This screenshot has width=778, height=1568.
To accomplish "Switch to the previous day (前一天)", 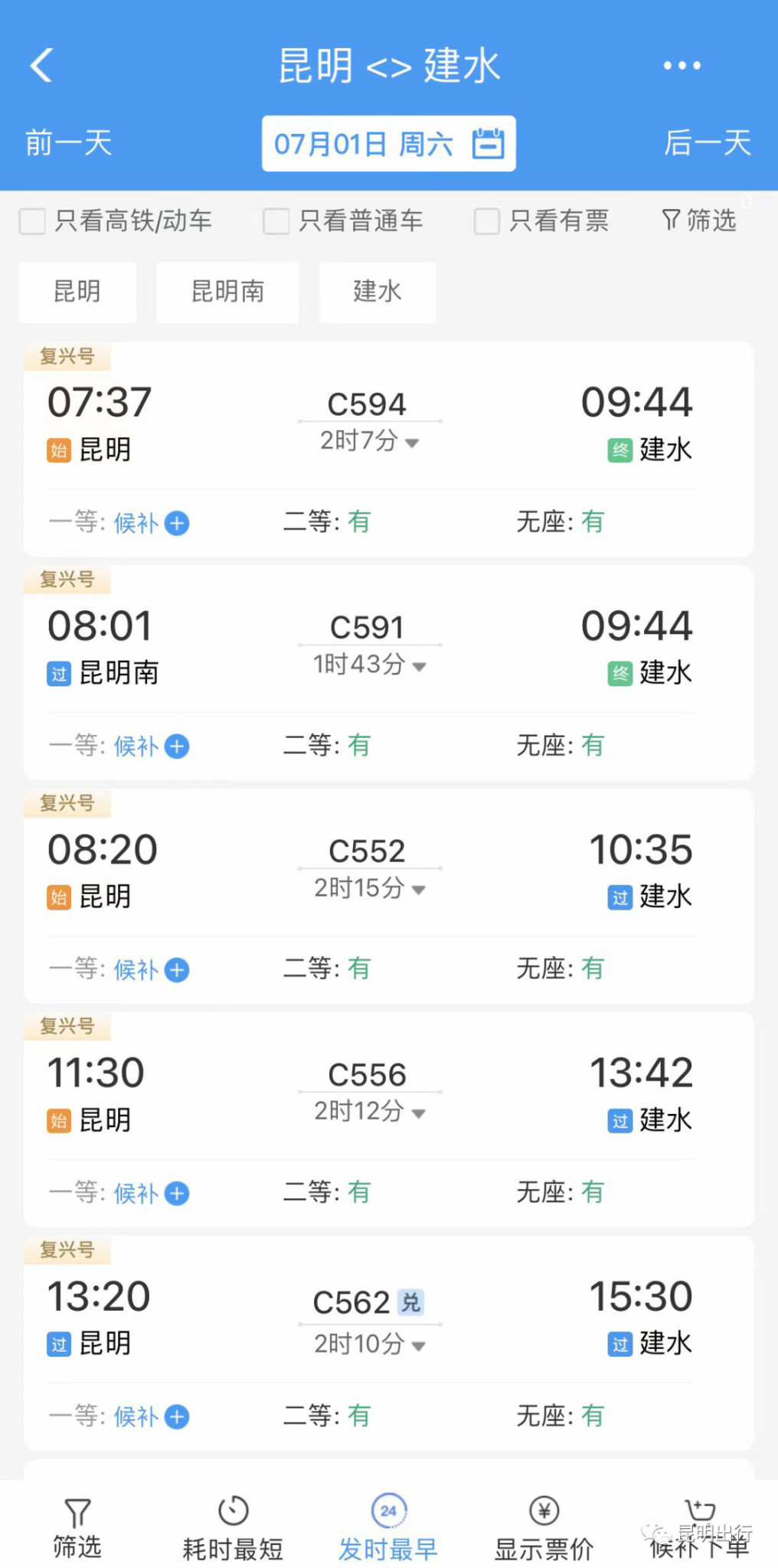I will click(68, 143).
